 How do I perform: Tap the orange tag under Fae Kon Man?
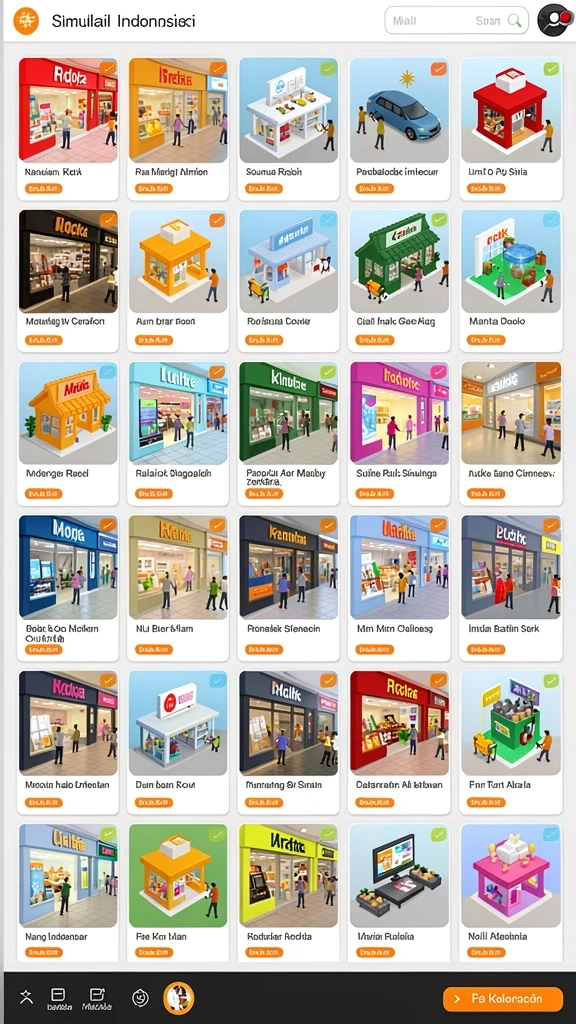click(x=154, y=952)
